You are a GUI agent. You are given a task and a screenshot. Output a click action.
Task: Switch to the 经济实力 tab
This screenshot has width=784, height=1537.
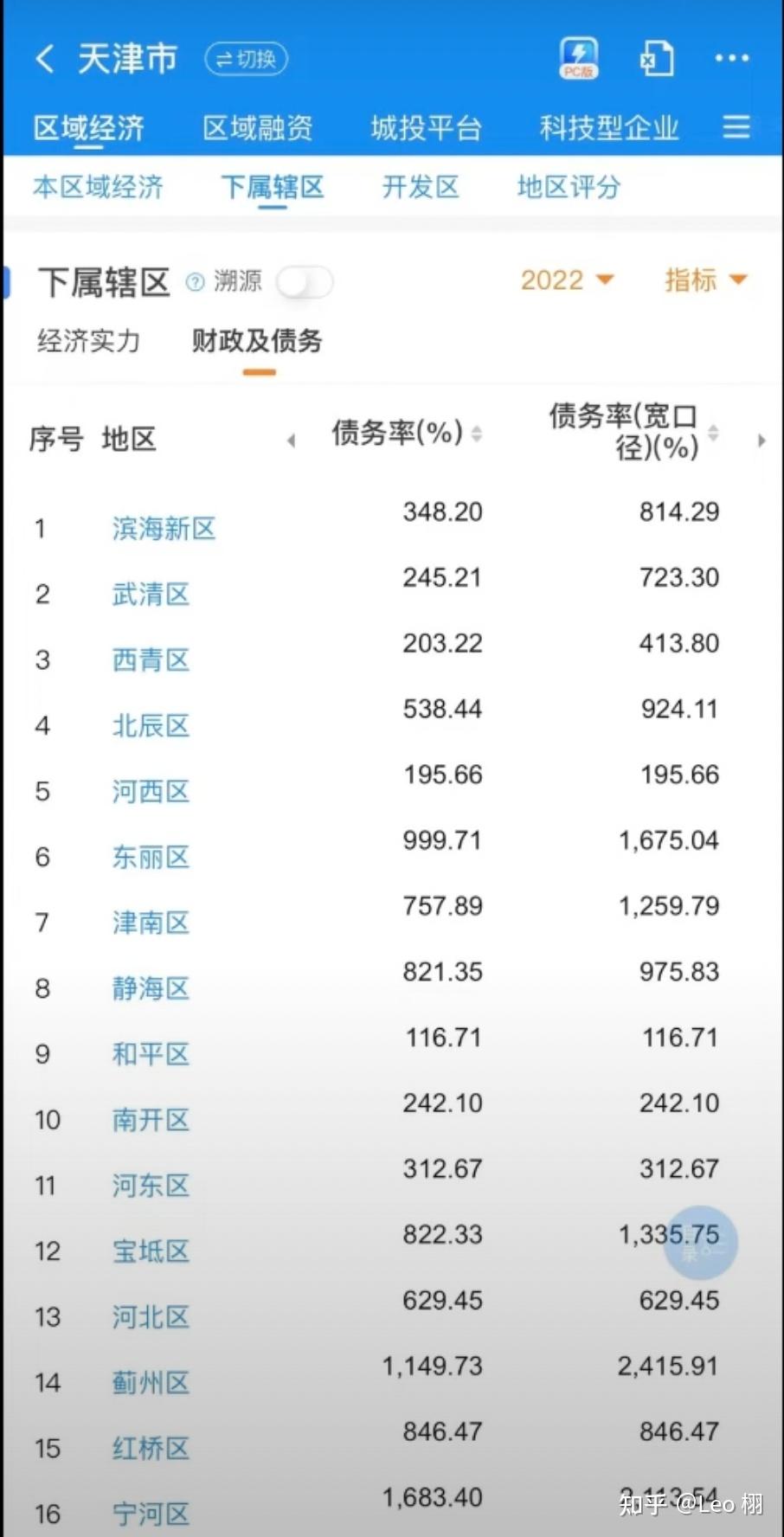pos(88,341)
